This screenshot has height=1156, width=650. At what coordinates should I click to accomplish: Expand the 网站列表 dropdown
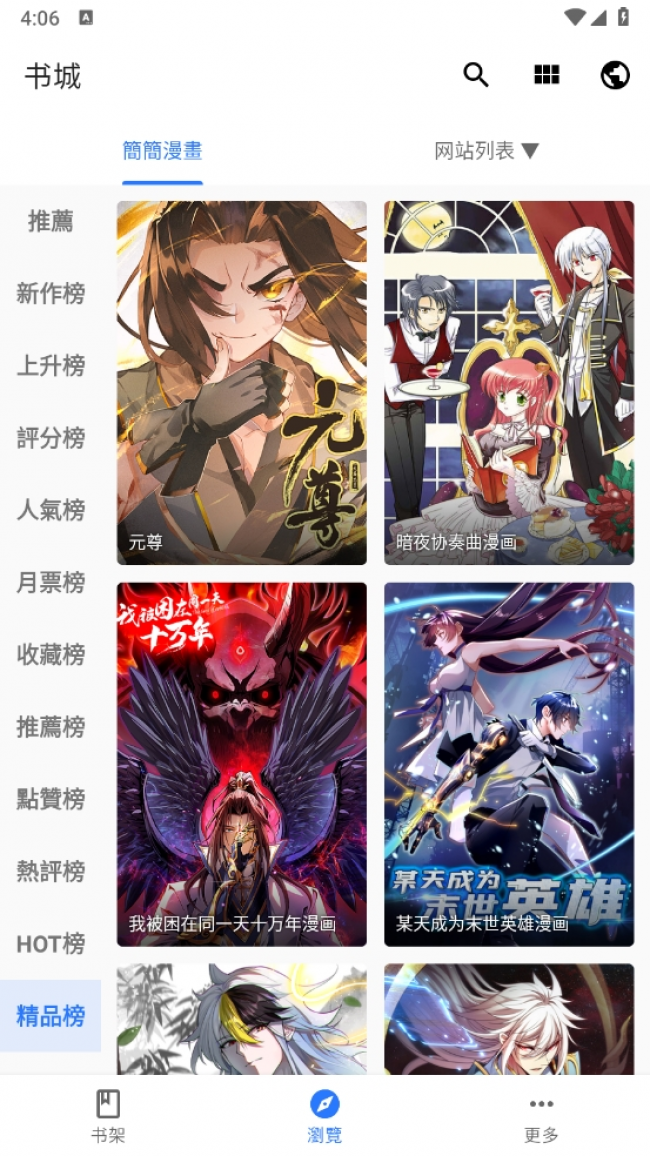click(487, 151)
